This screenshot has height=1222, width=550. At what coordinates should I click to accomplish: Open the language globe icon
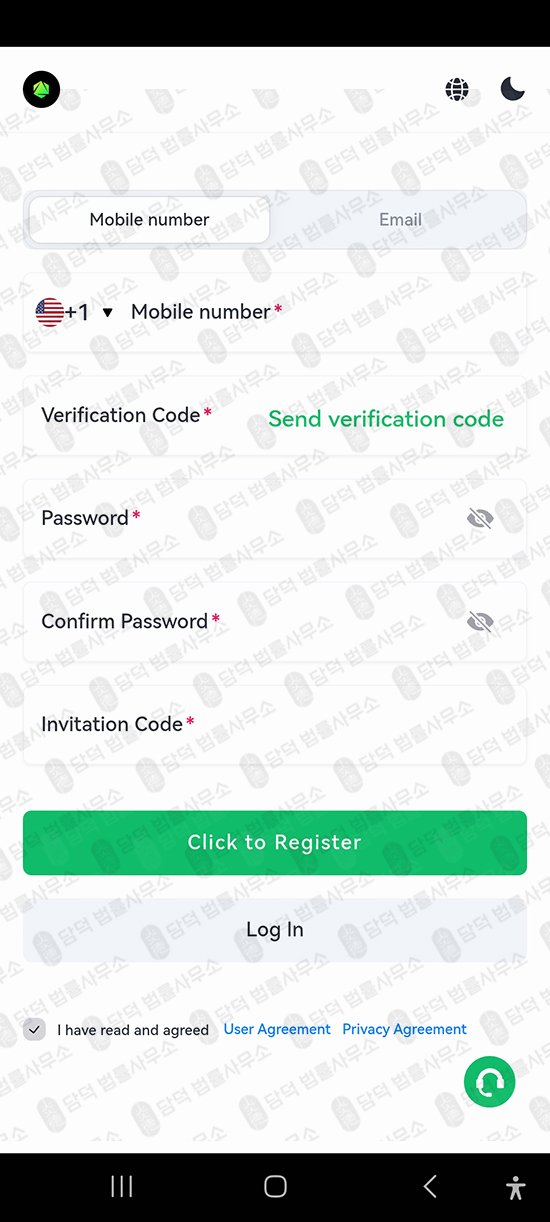457,90
